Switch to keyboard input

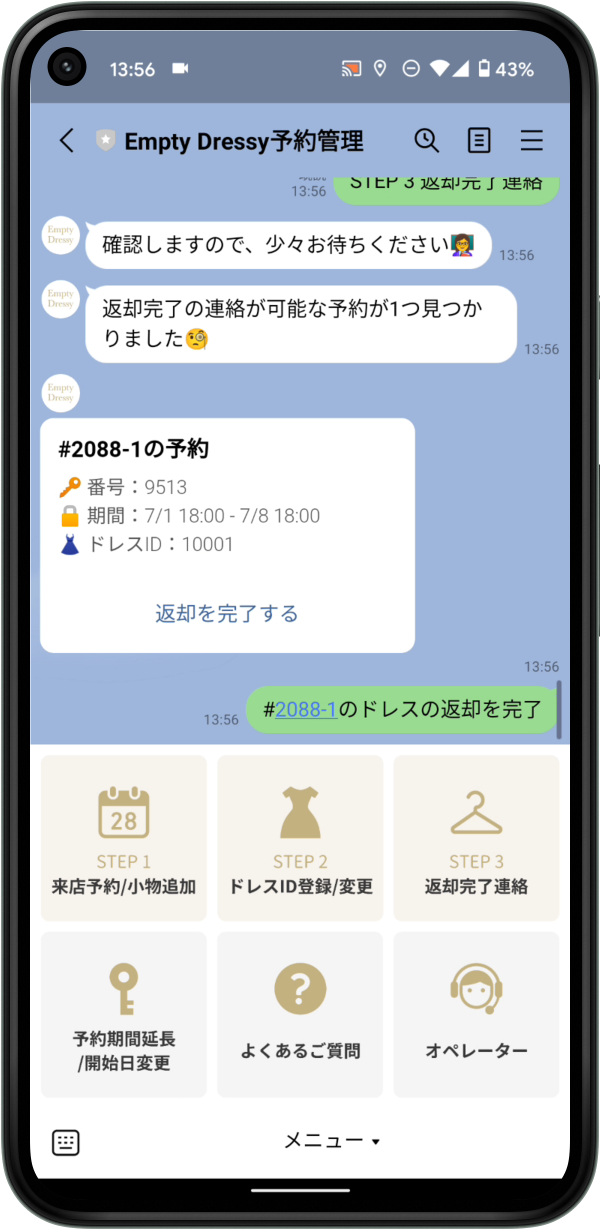point(66,1142)
